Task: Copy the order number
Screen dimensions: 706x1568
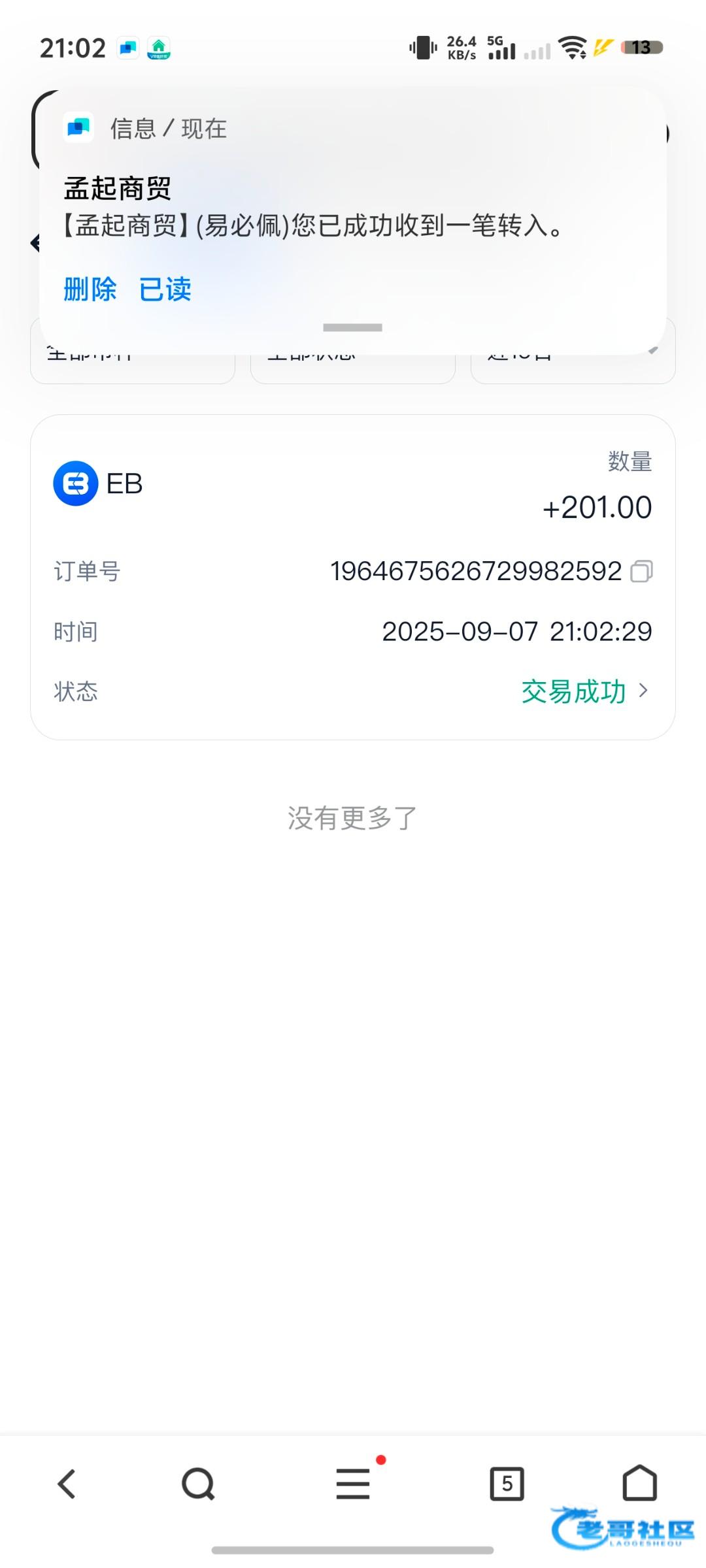Action: (x=641, y=572)
